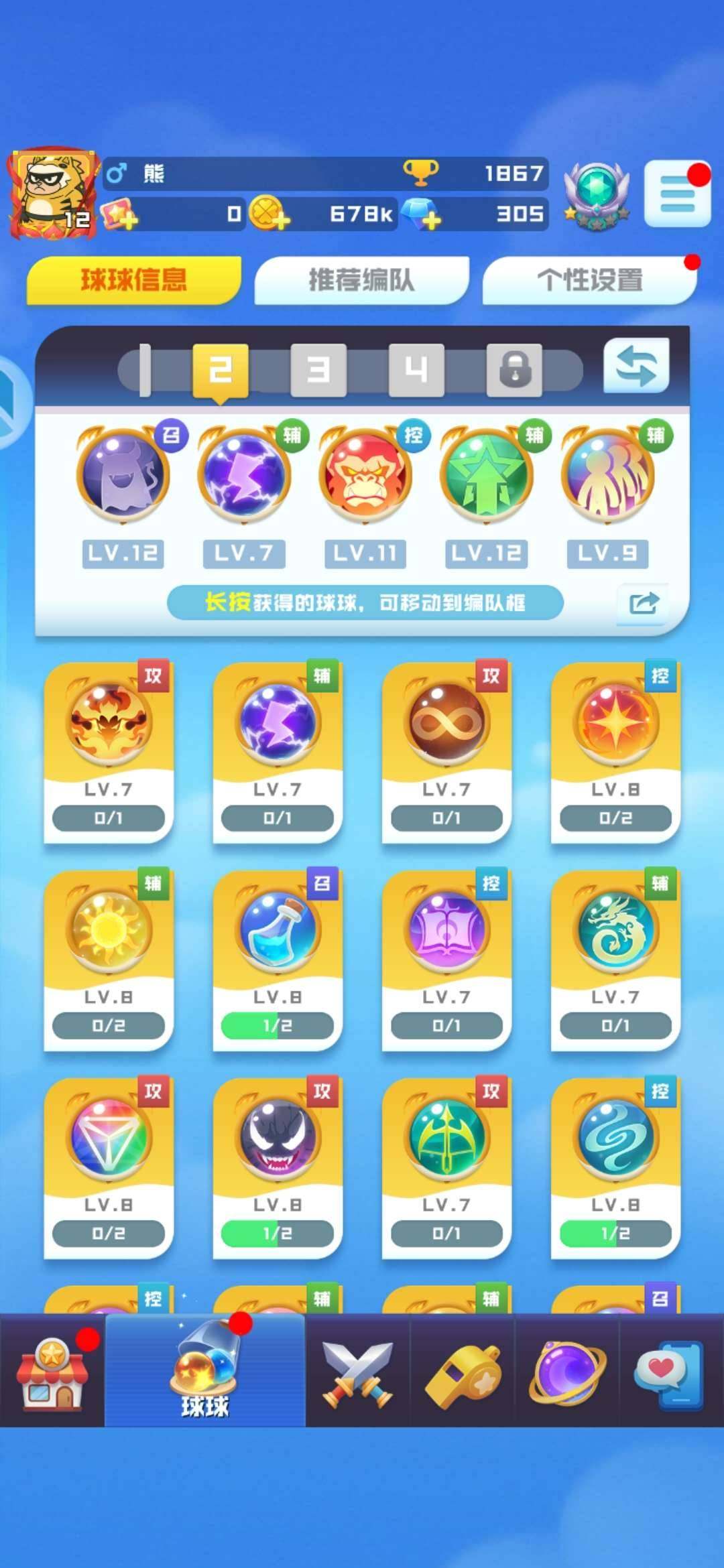The image size is (724, 1568).
Task: Open the red gorilla ball in the team
Action: [365, 477]
